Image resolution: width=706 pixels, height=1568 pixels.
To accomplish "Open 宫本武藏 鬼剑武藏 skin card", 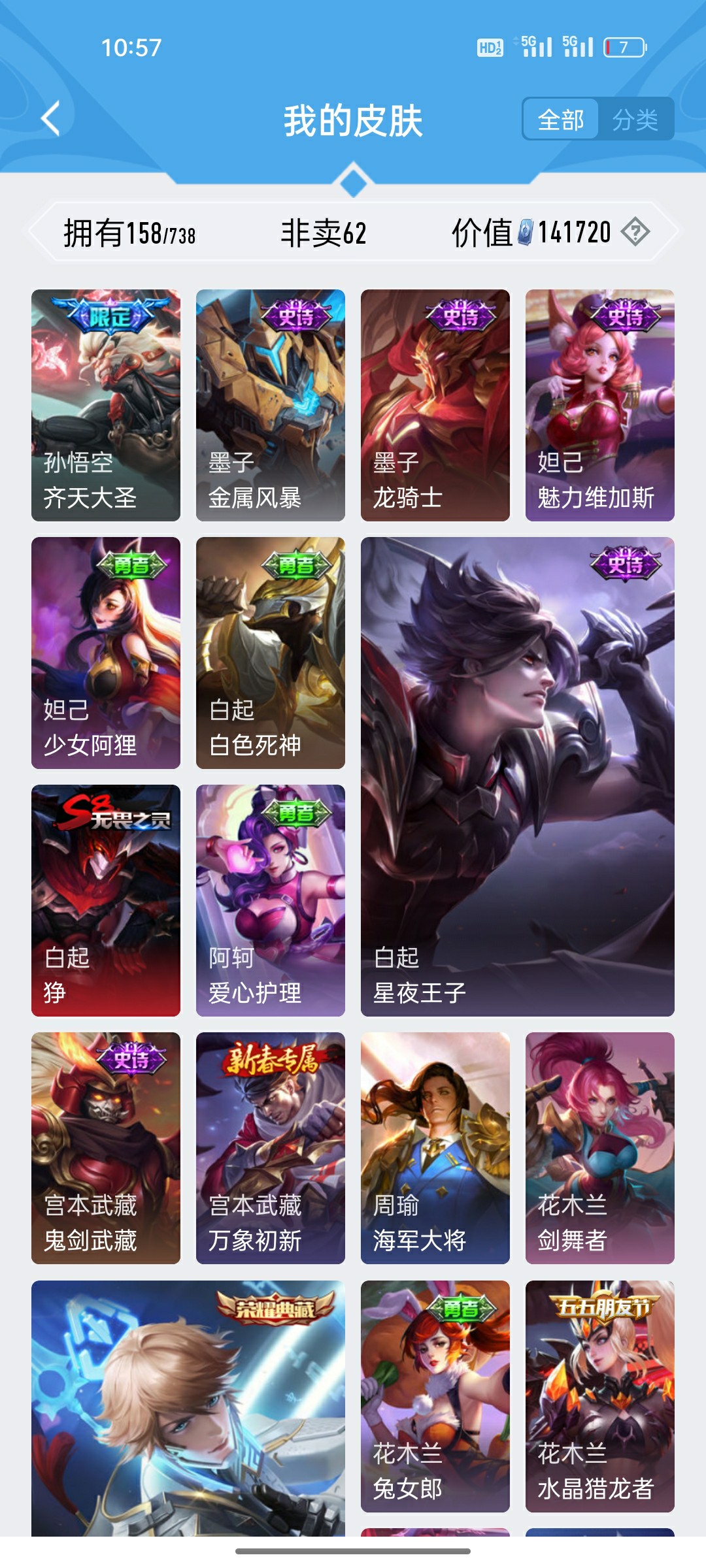I will (x=106, y=1148).
